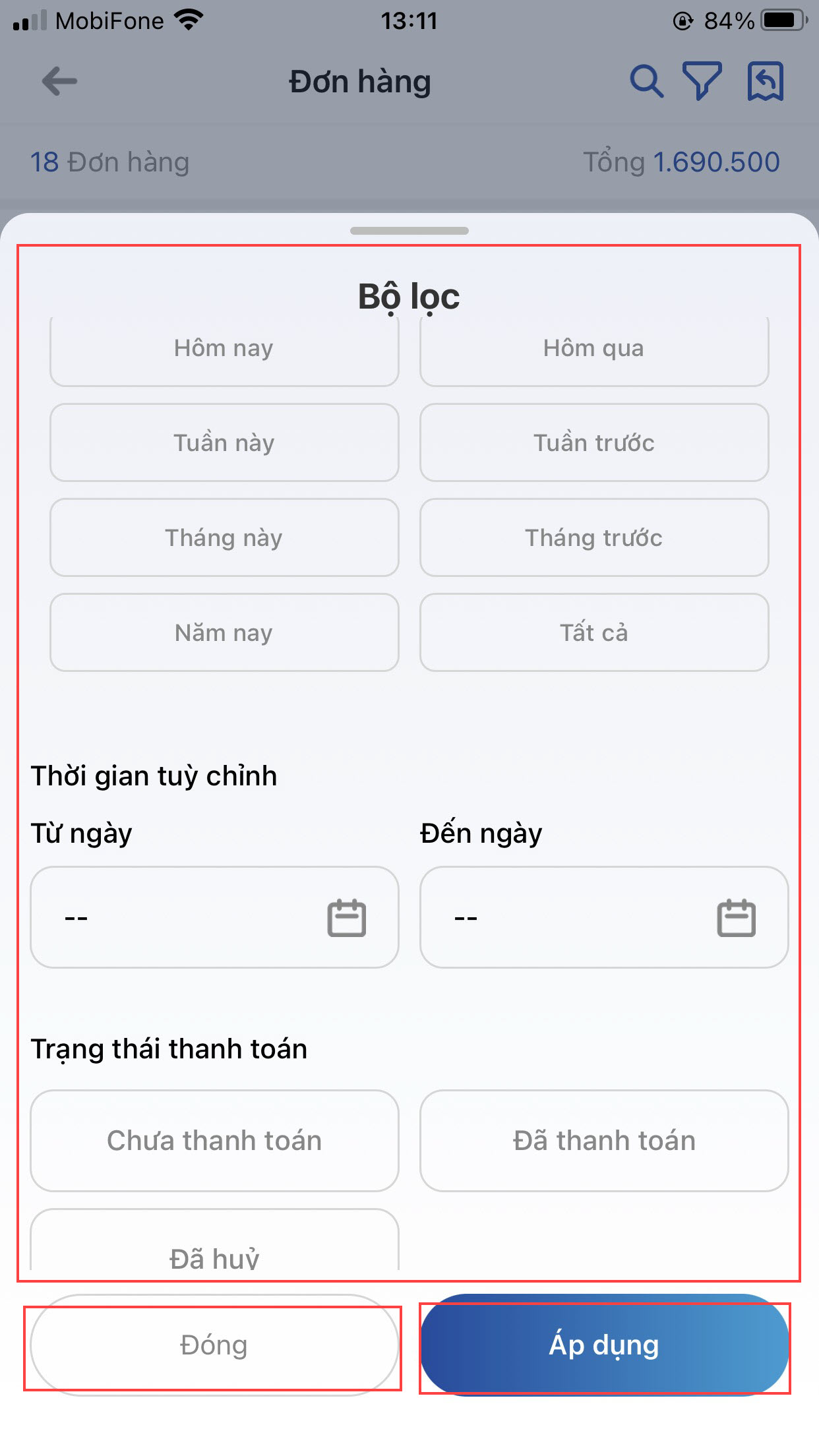Open the returns bookmark icon

click(x=765, y=82)
